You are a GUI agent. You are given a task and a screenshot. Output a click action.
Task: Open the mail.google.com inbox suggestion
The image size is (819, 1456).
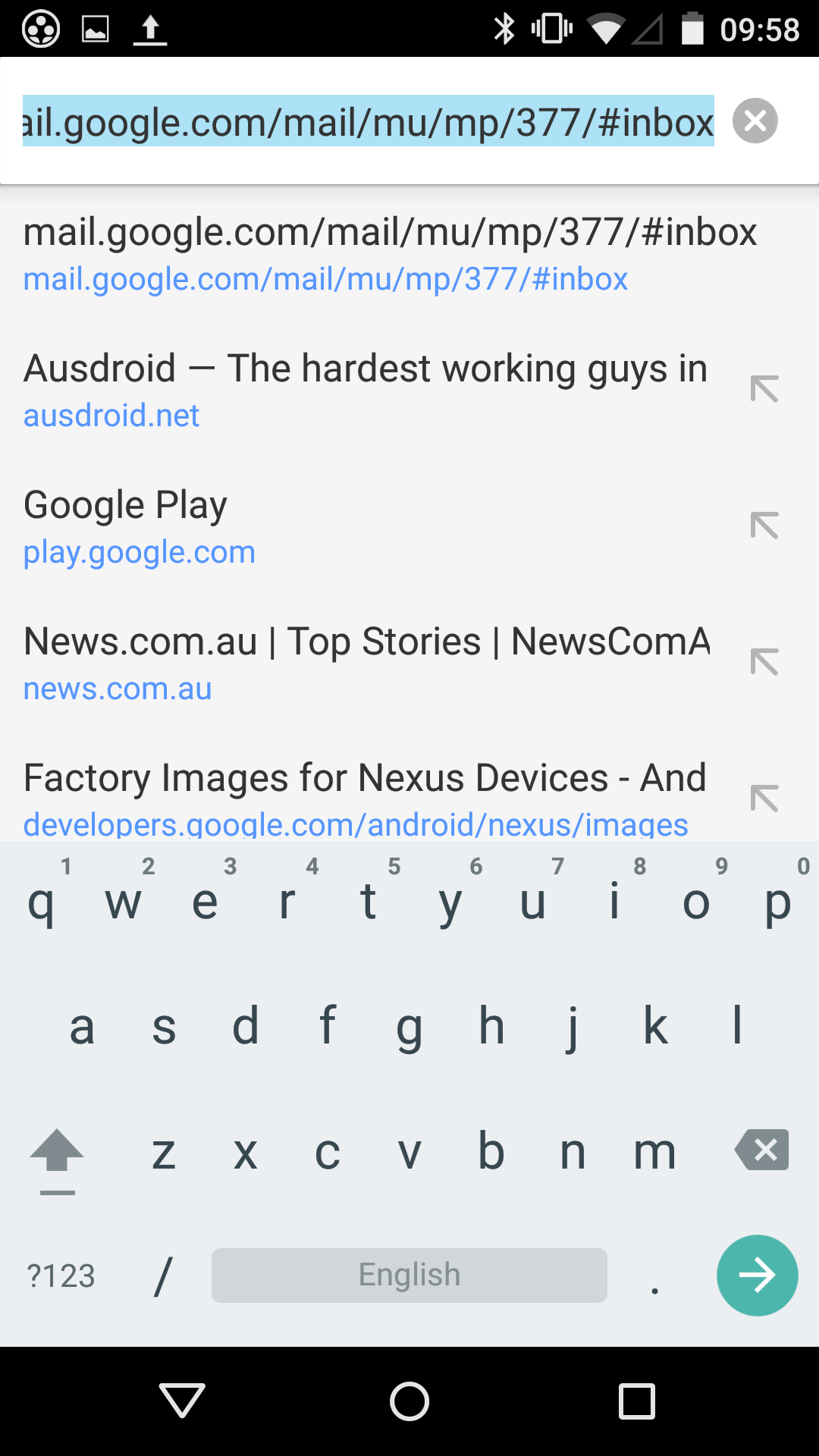coord(409,254)
